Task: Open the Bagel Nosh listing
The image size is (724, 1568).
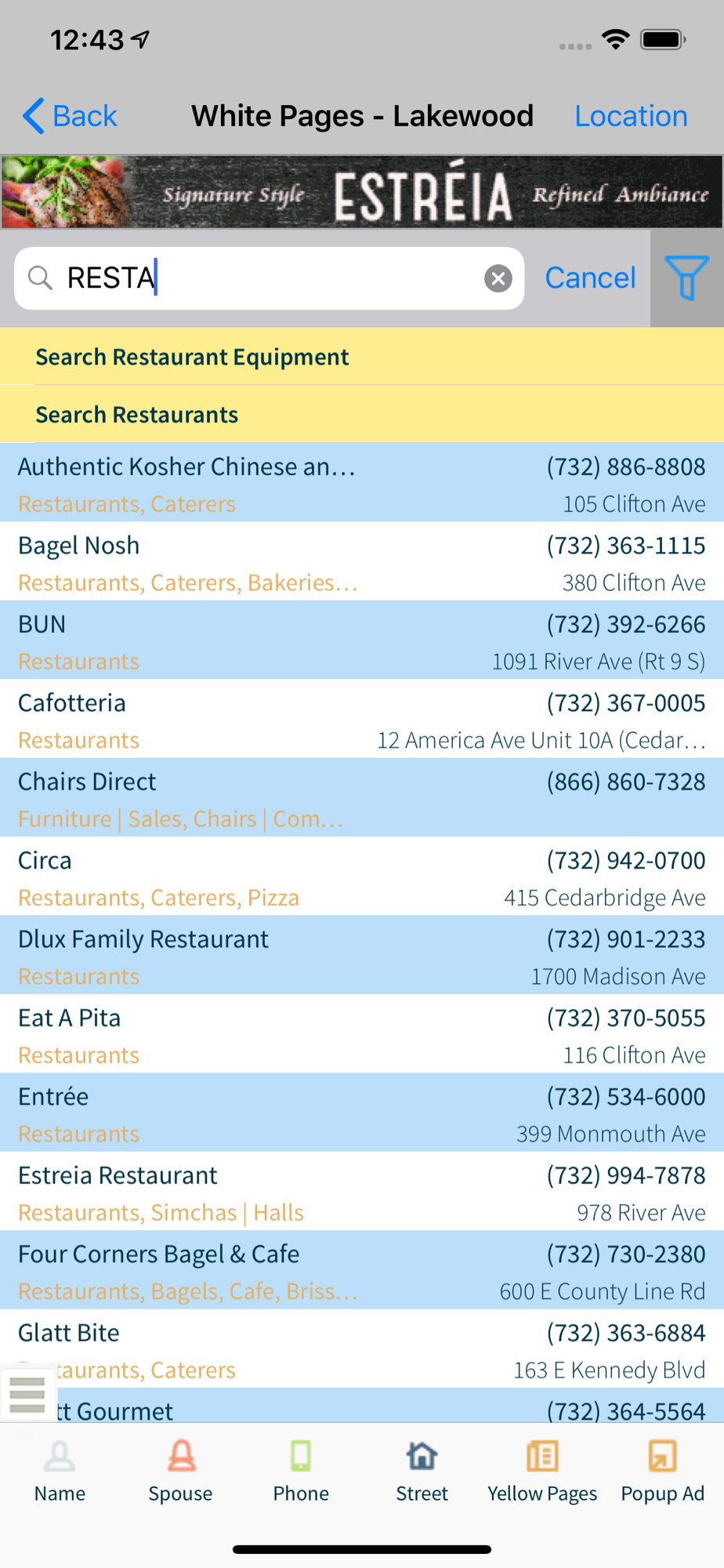Action: (x=362, y=561)
